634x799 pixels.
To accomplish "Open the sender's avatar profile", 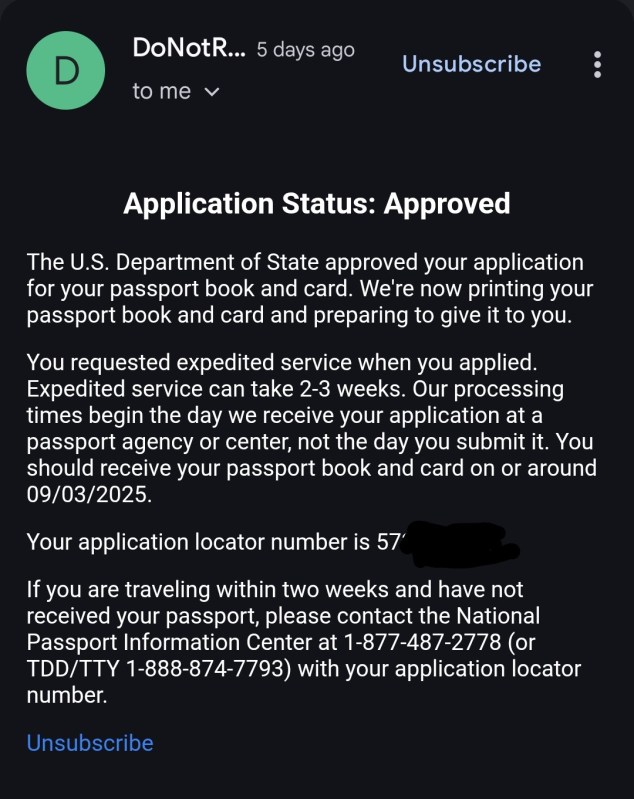I will tap(66, 71).
